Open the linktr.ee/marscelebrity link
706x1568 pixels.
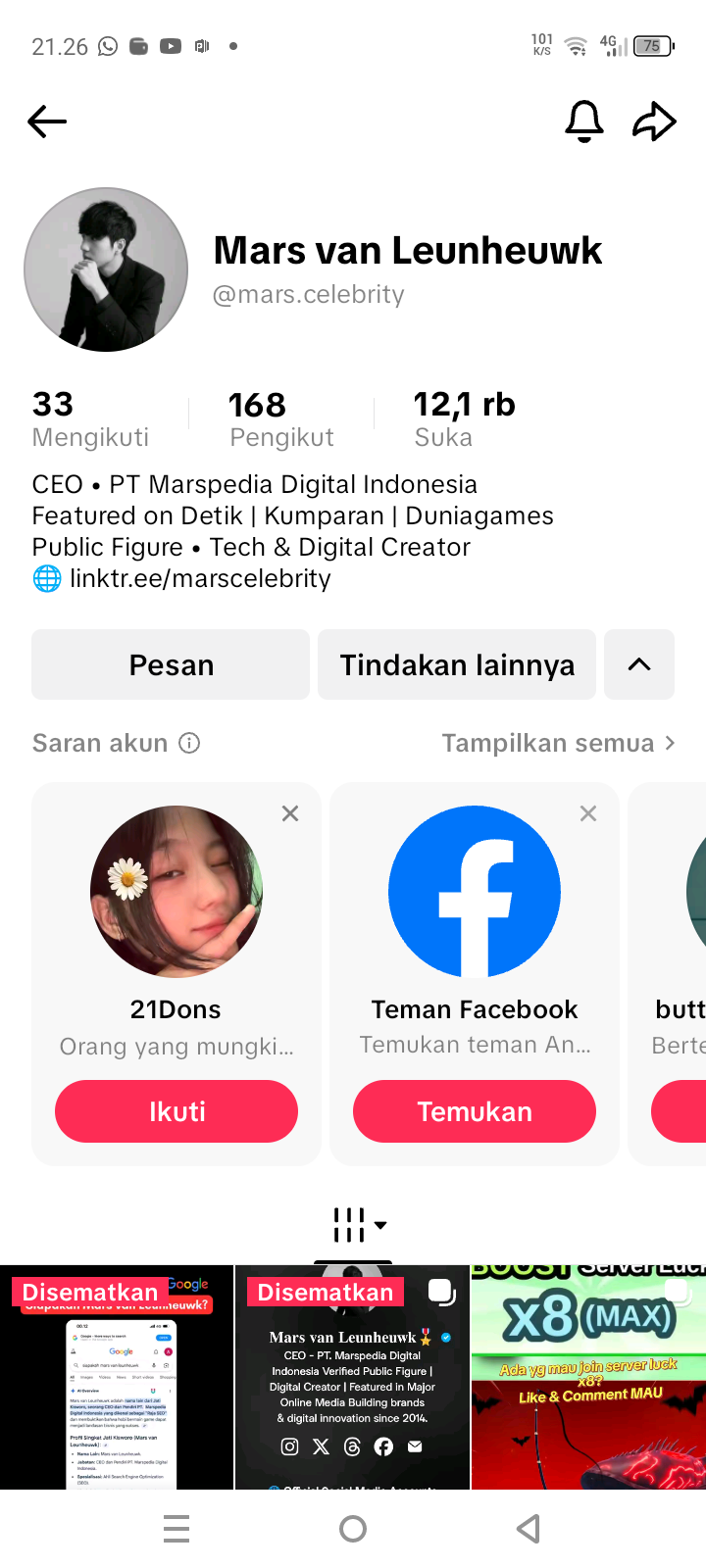tap(200, 578)
